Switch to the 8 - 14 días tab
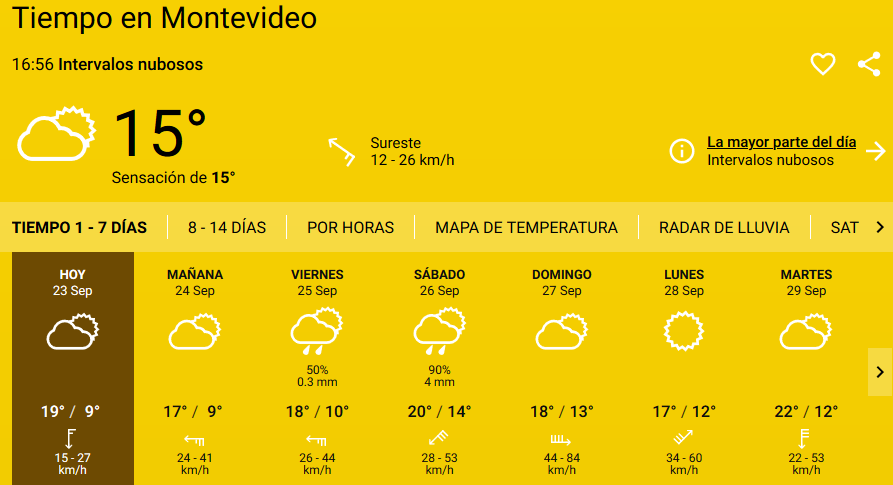Viewport: 893px width, 485px height. click(227, 228)
